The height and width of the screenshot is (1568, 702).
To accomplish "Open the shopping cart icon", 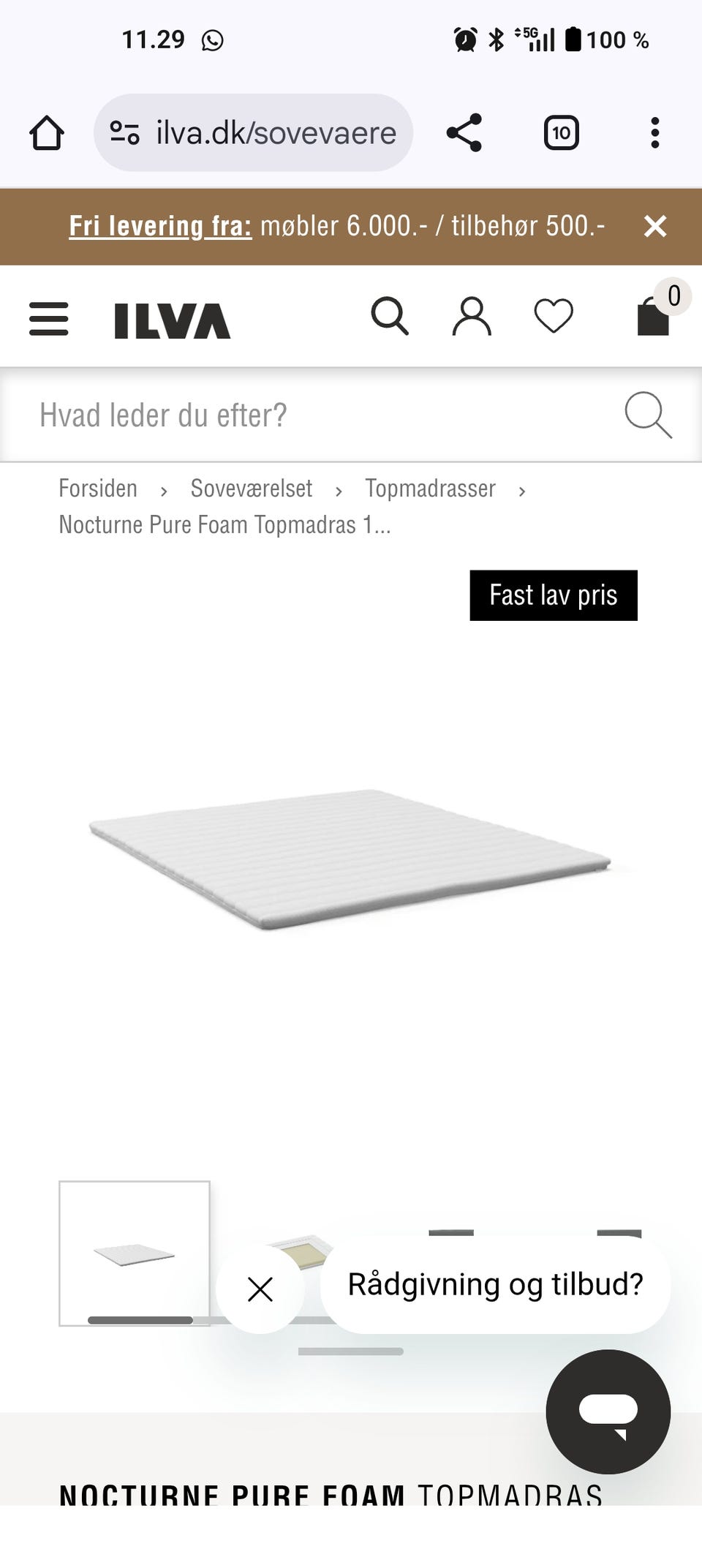I will pos(653,319).
